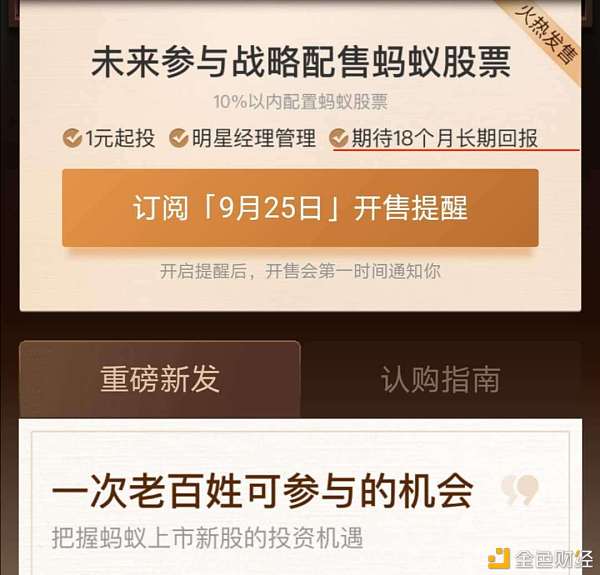Subscribe to the 9月25日 sale reminder

click(300, 208)
